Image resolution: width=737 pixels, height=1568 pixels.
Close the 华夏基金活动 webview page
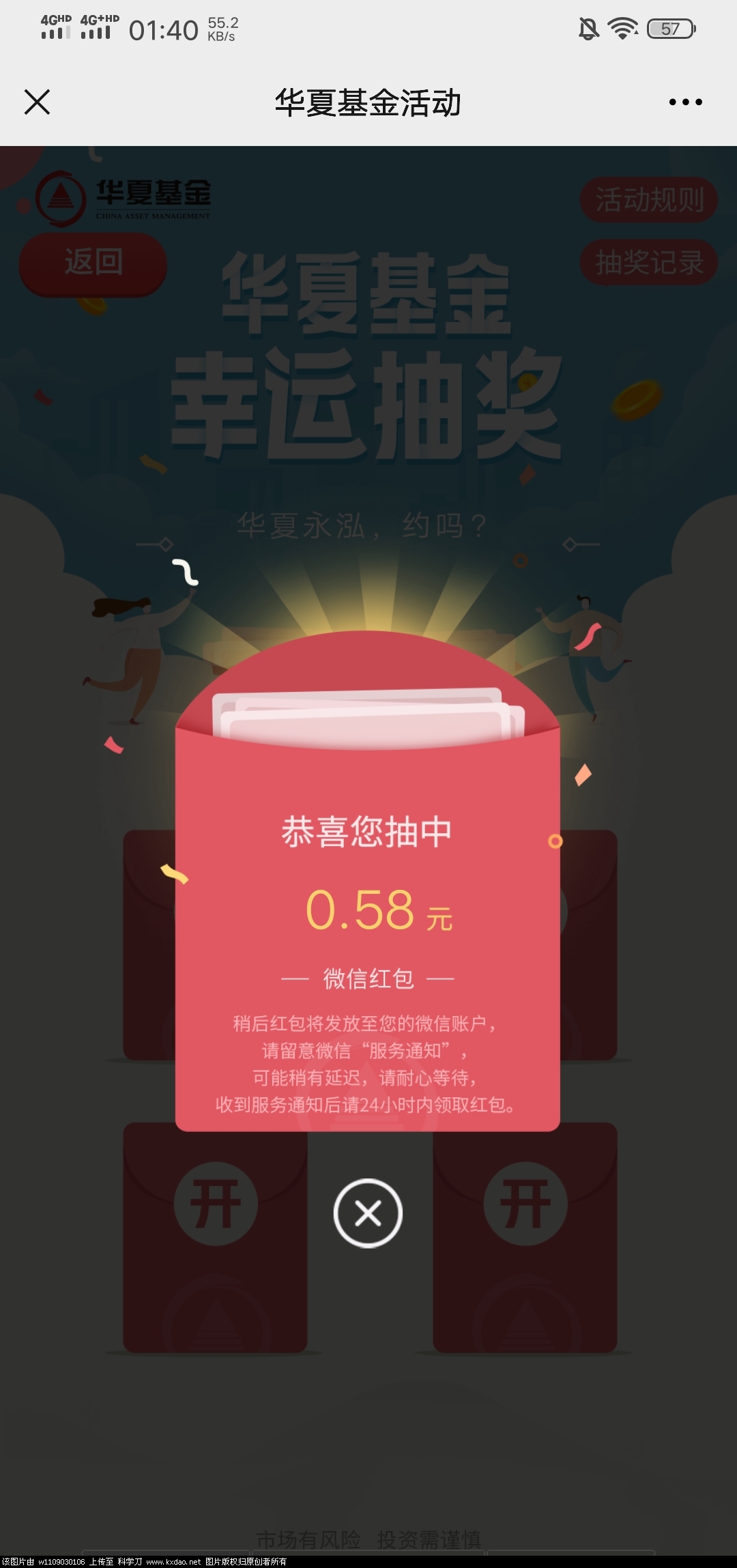[37, 102]
